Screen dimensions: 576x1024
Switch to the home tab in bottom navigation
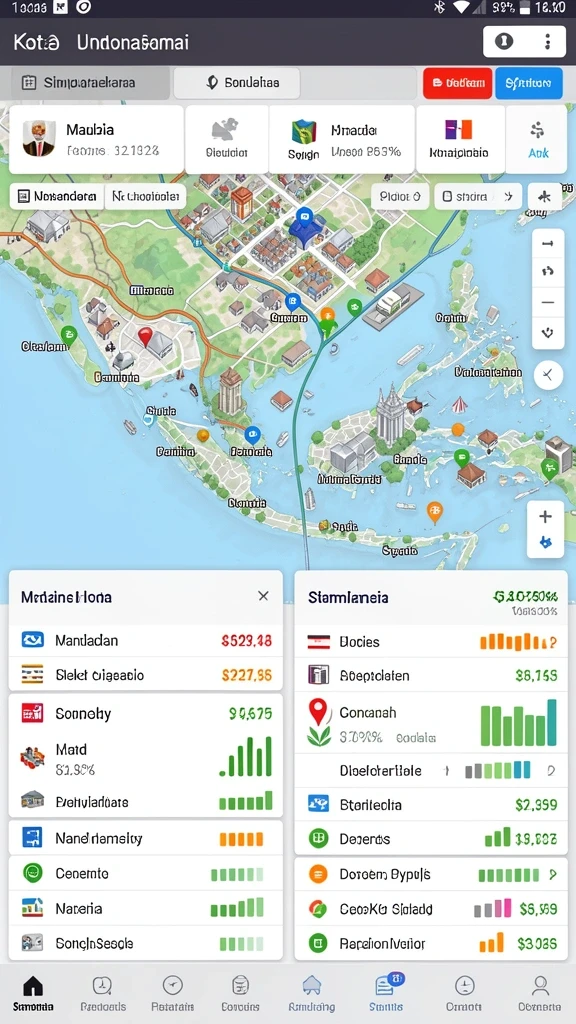[33, 993]
